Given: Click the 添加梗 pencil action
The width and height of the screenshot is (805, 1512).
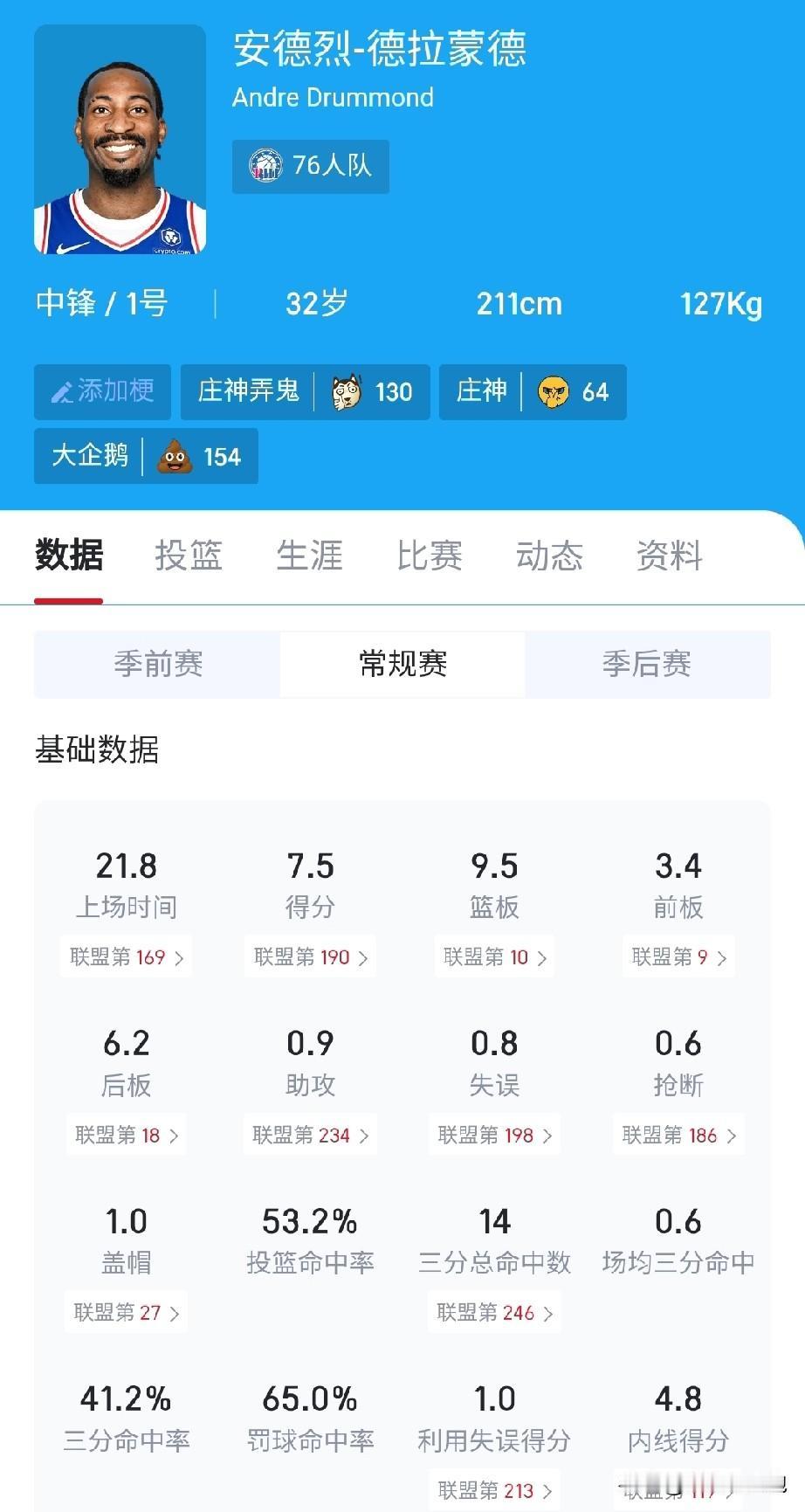Looking at the screenshot, I should pos(101,392).
